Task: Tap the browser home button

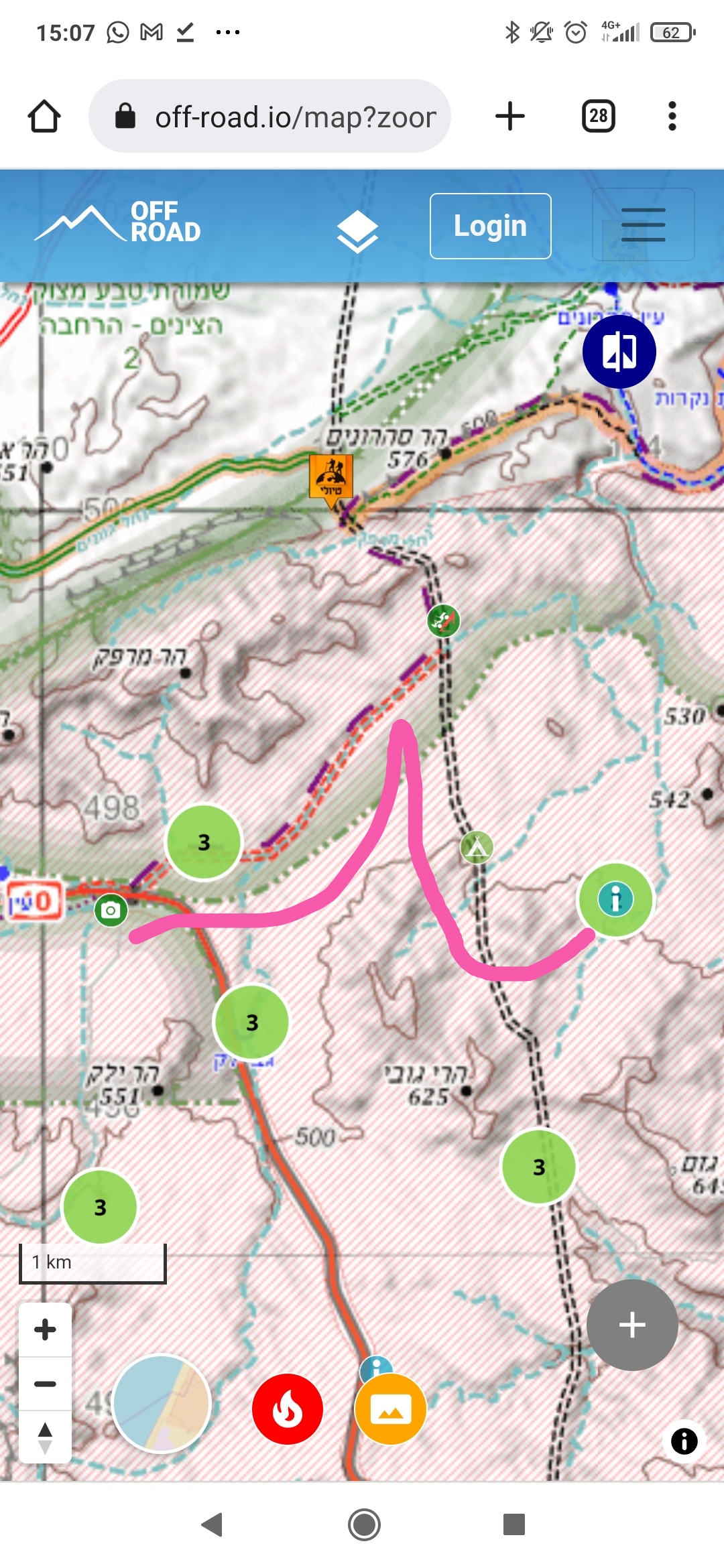Action: coord(44,117)
